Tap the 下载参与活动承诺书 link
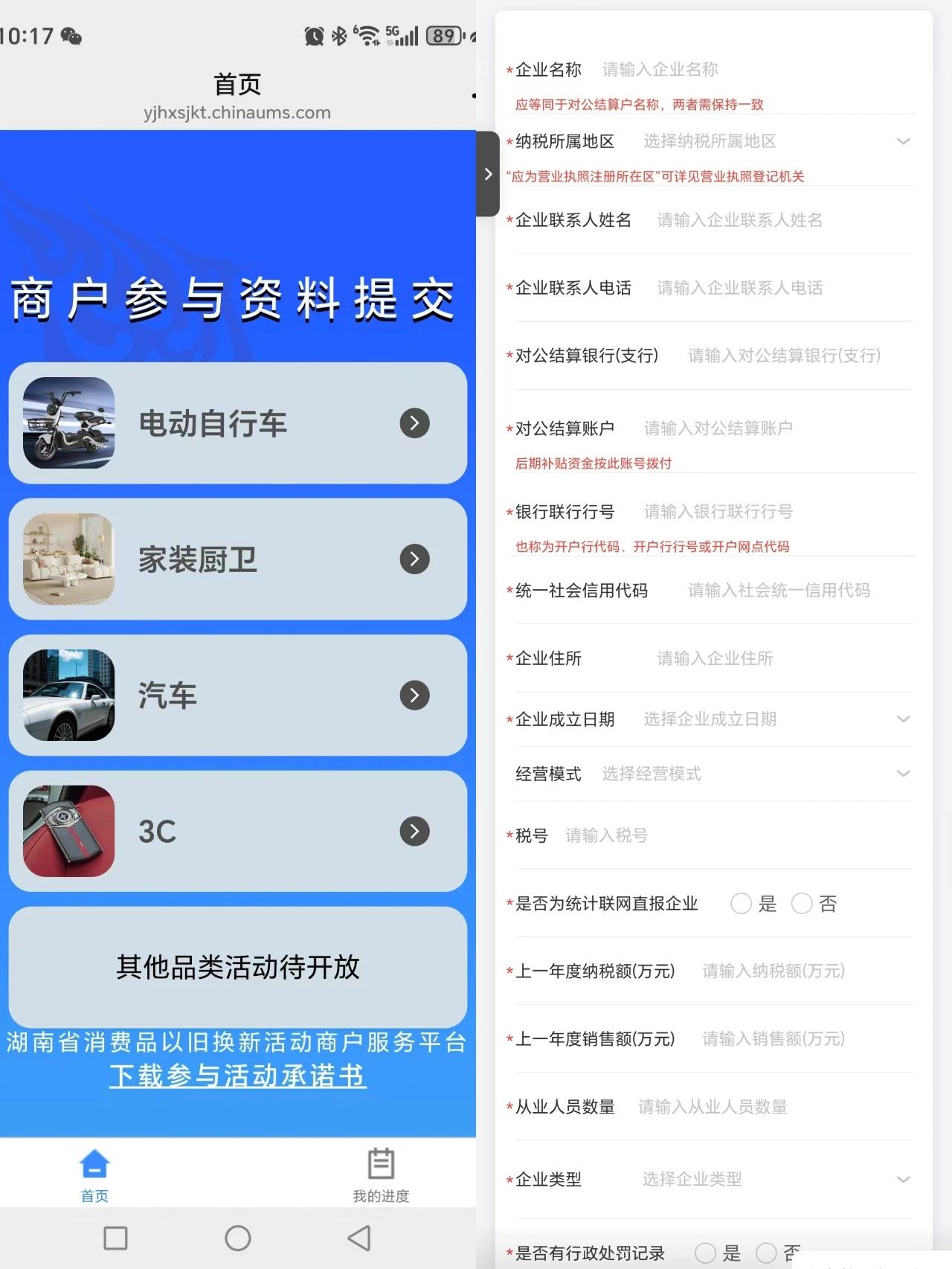The image size is (952, 1269). [237, 1076]
